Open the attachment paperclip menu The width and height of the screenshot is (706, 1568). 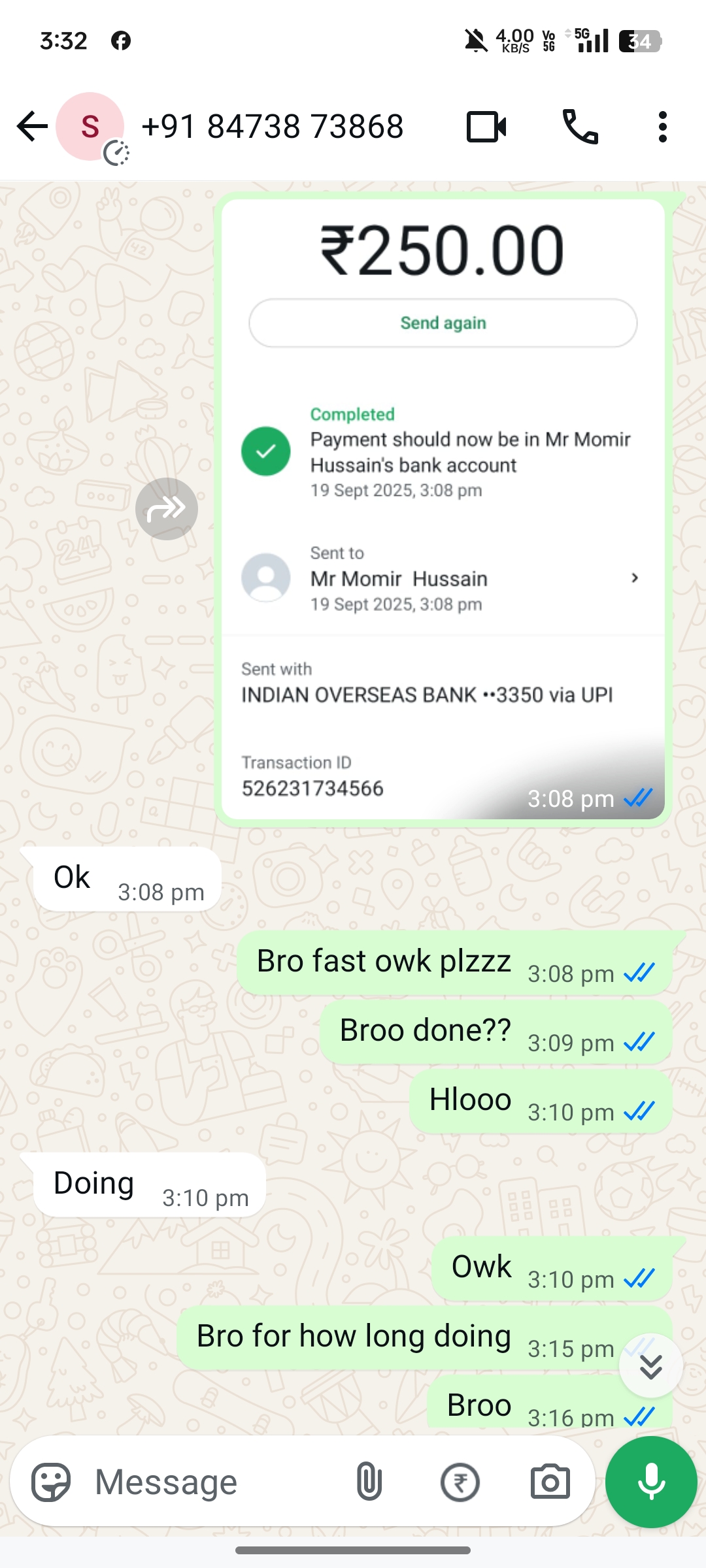pos(369,1482)
